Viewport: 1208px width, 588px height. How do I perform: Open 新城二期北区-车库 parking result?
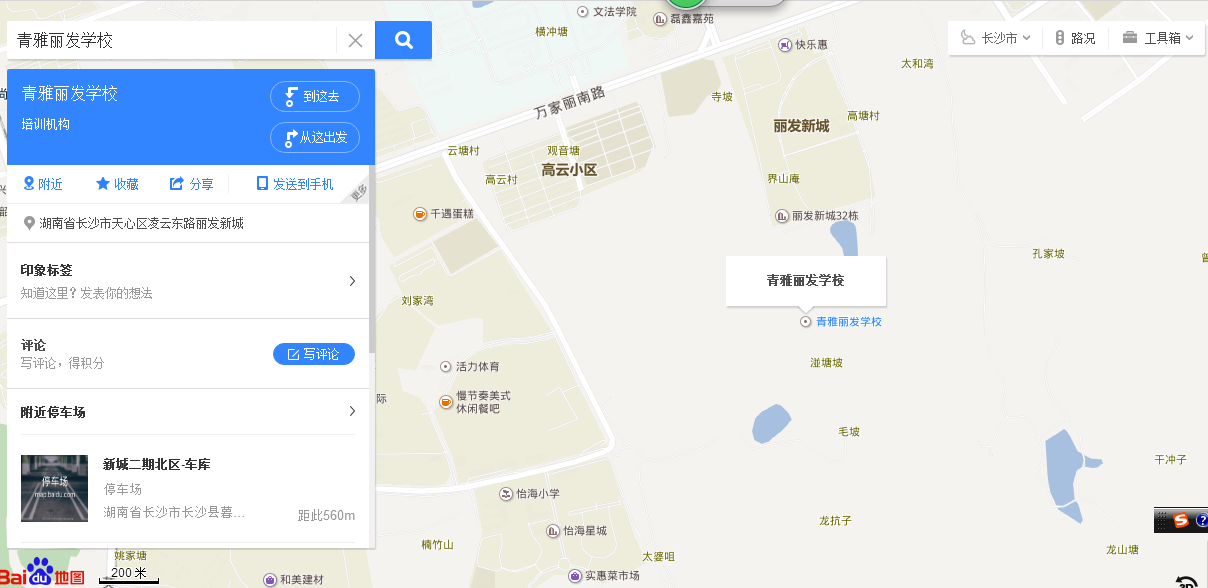[x=157, y=464]
